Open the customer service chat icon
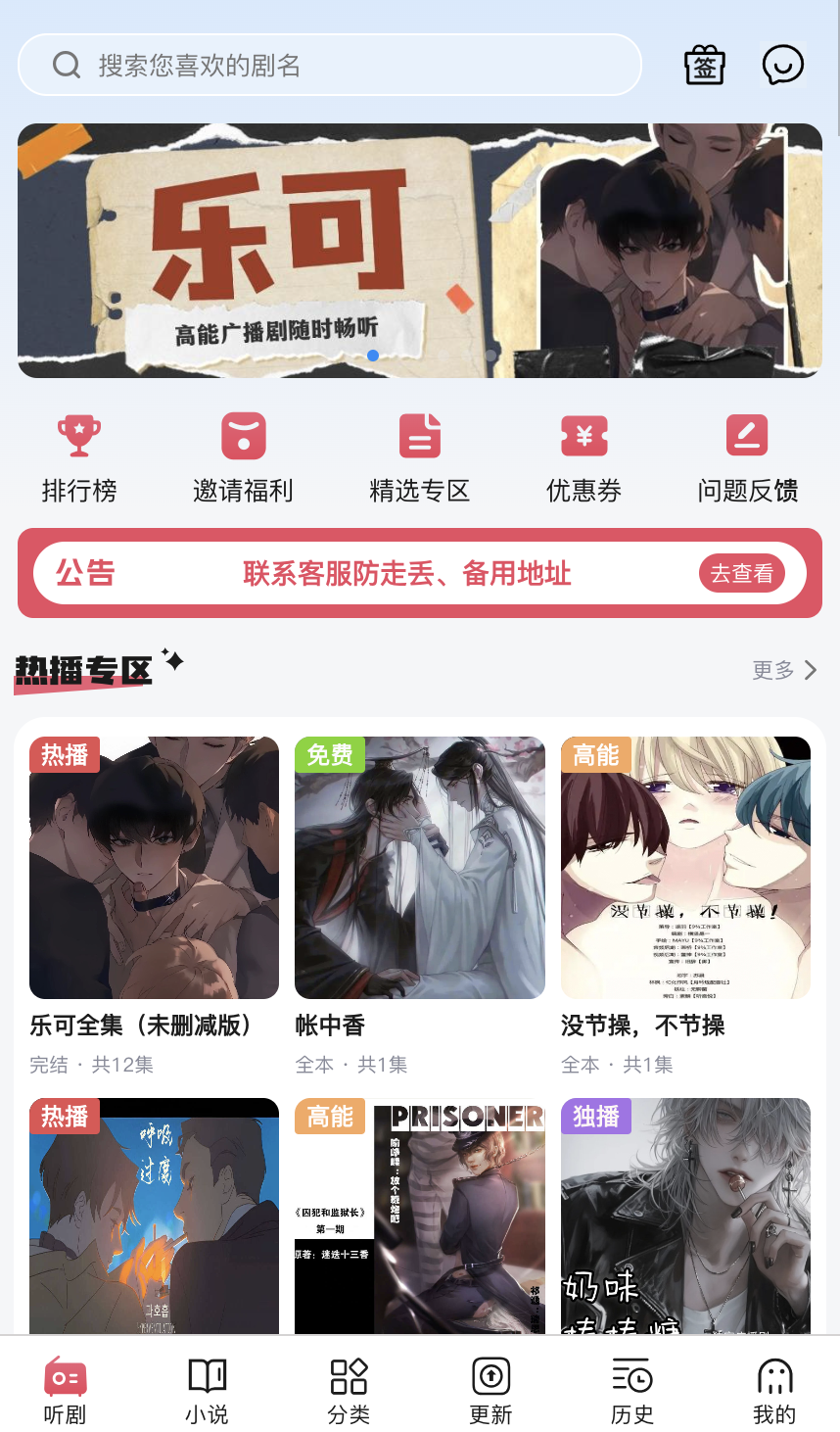 [x=782, y=66]
